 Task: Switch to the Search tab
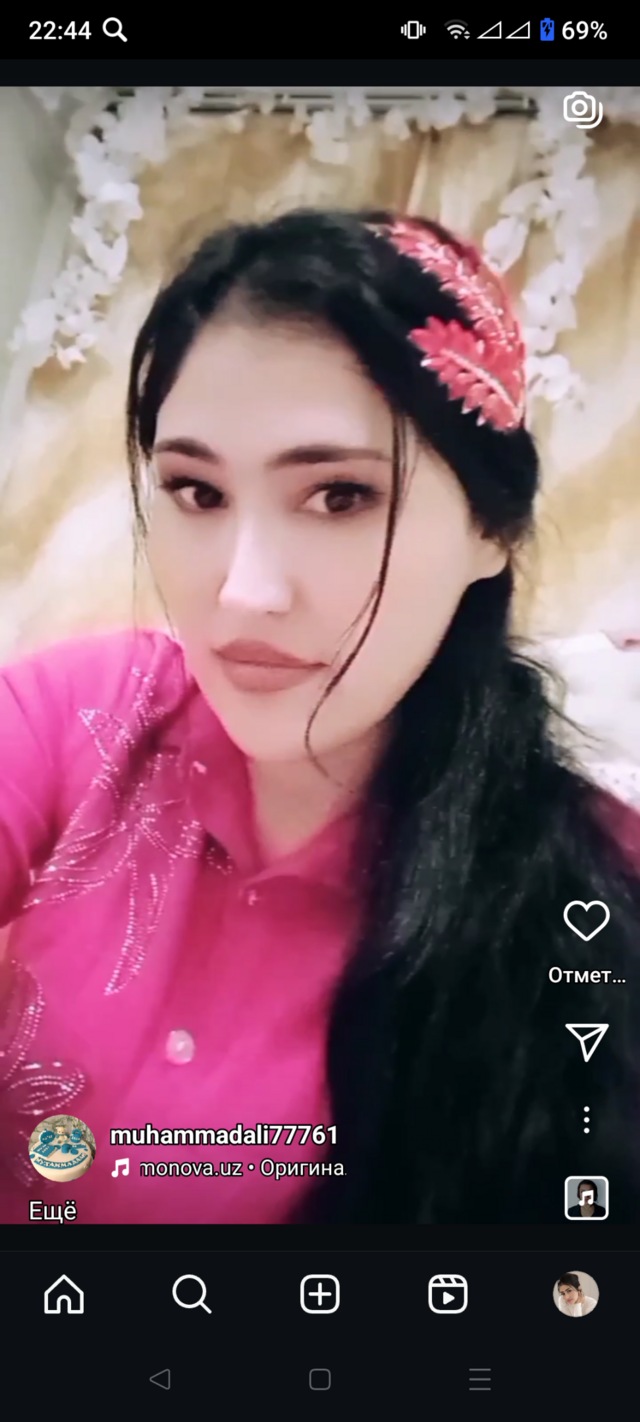point(191,1294)
